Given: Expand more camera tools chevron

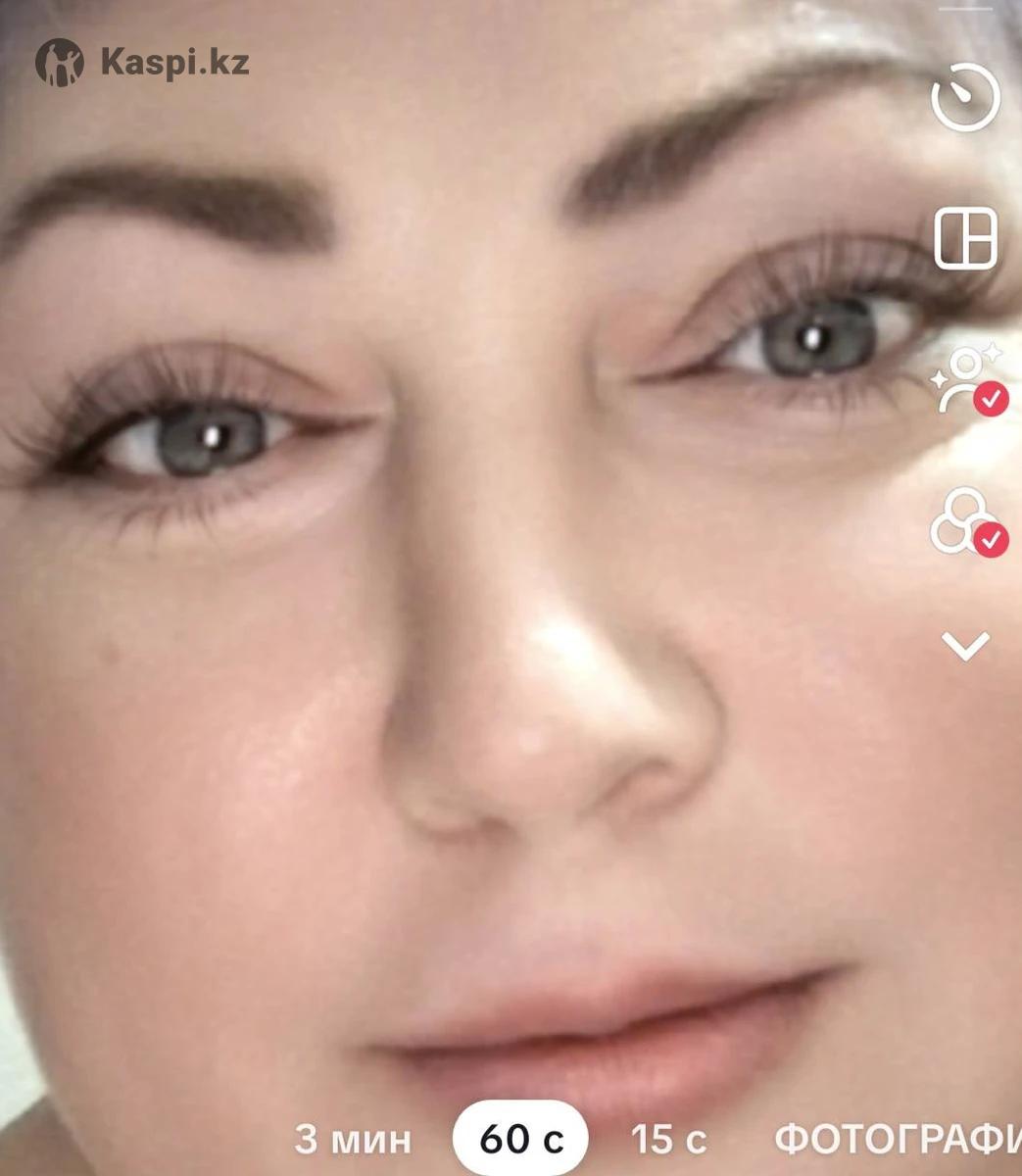Looking at the screenshot, I should (965, 646).
